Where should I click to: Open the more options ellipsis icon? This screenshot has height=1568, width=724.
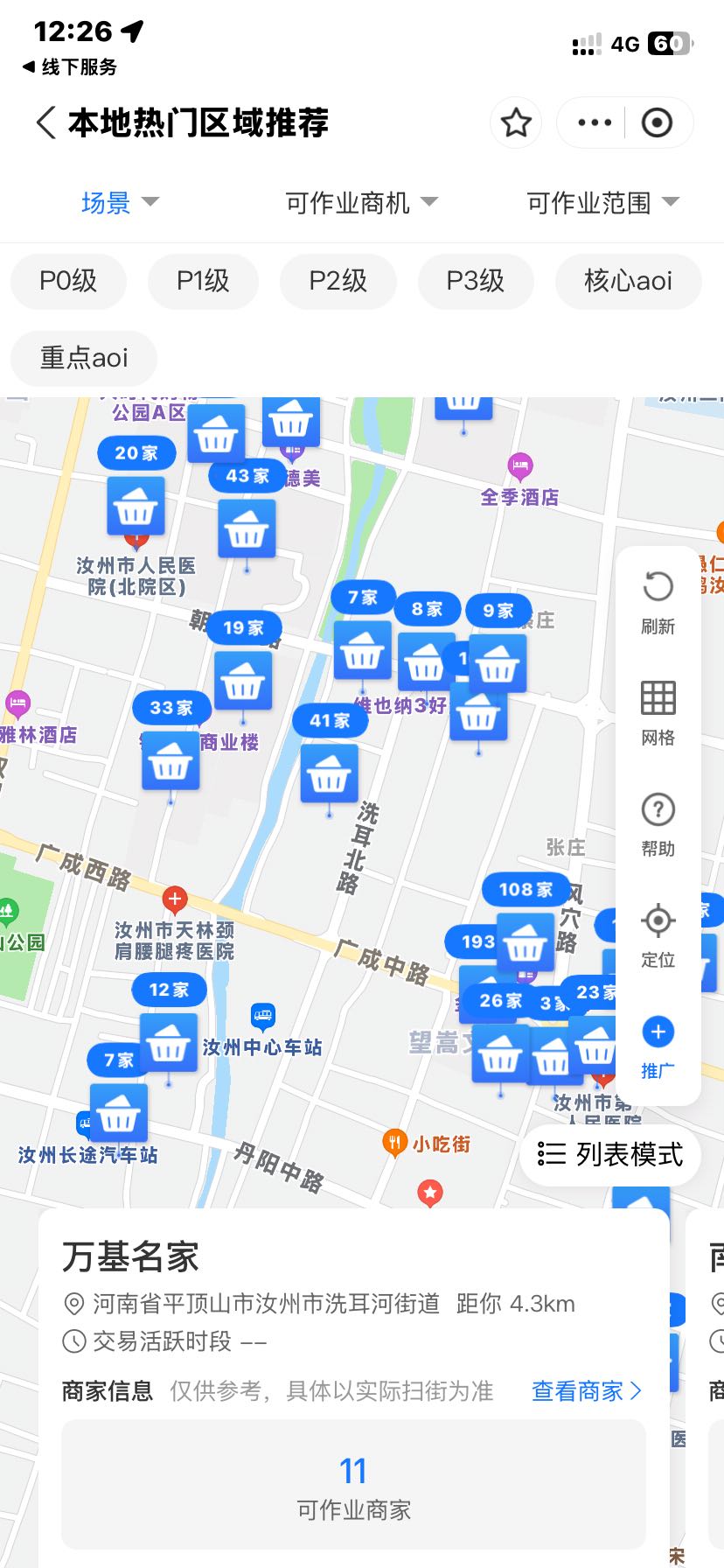pos(593,122)
